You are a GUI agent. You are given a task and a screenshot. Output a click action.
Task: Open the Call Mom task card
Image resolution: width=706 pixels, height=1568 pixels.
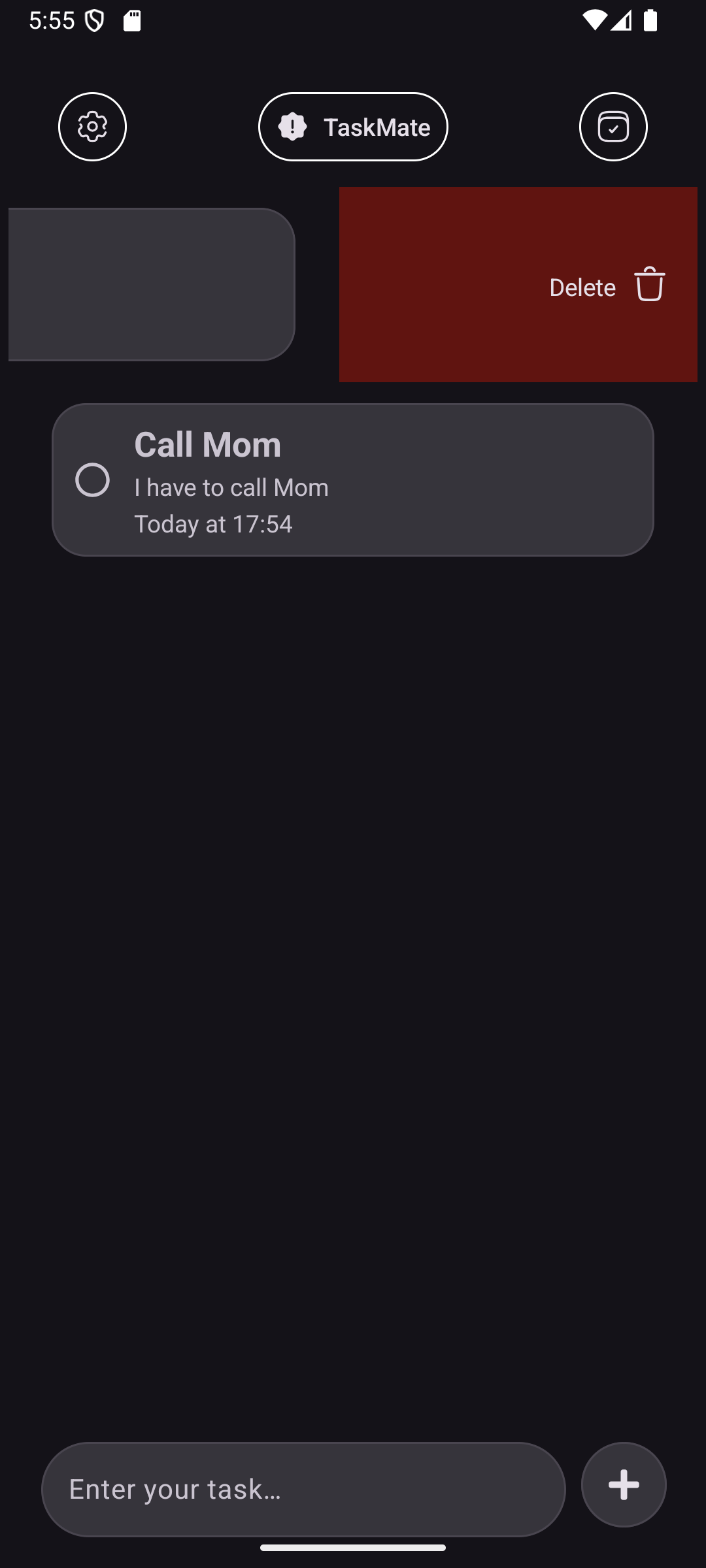353,480
